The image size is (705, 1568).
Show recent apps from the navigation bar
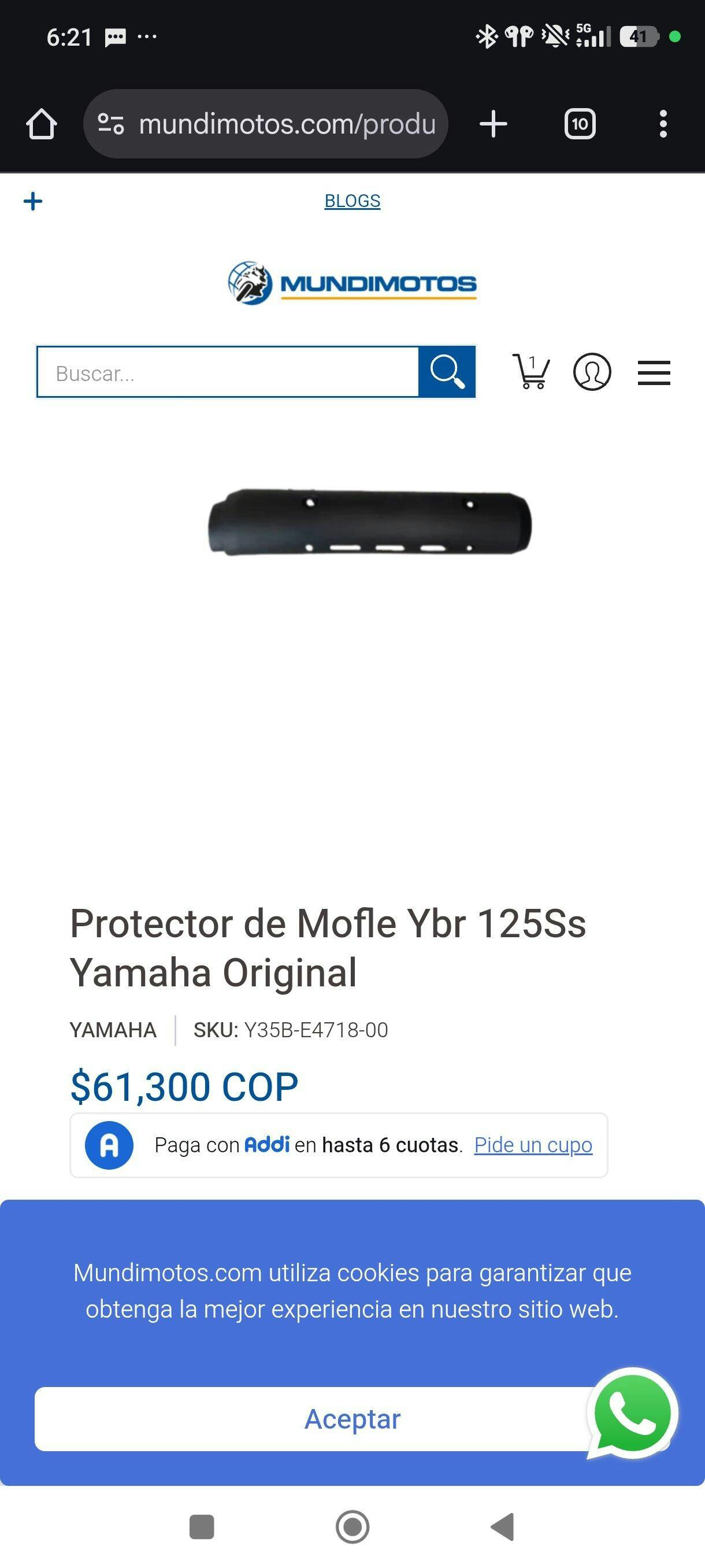[x=202, y=1526]
